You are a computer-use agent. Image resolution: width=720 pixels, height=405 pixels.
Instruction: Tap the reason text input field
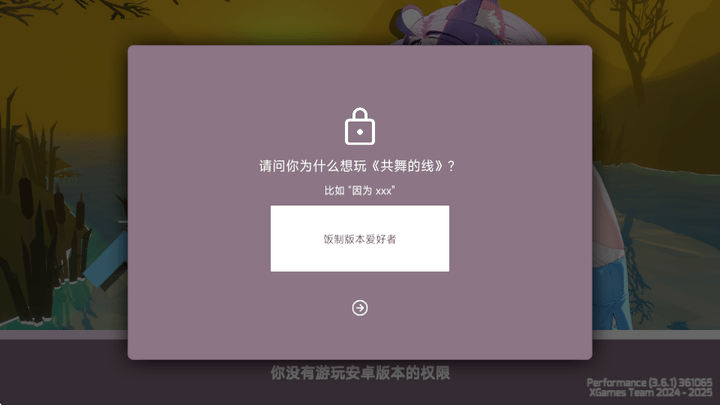359,239
